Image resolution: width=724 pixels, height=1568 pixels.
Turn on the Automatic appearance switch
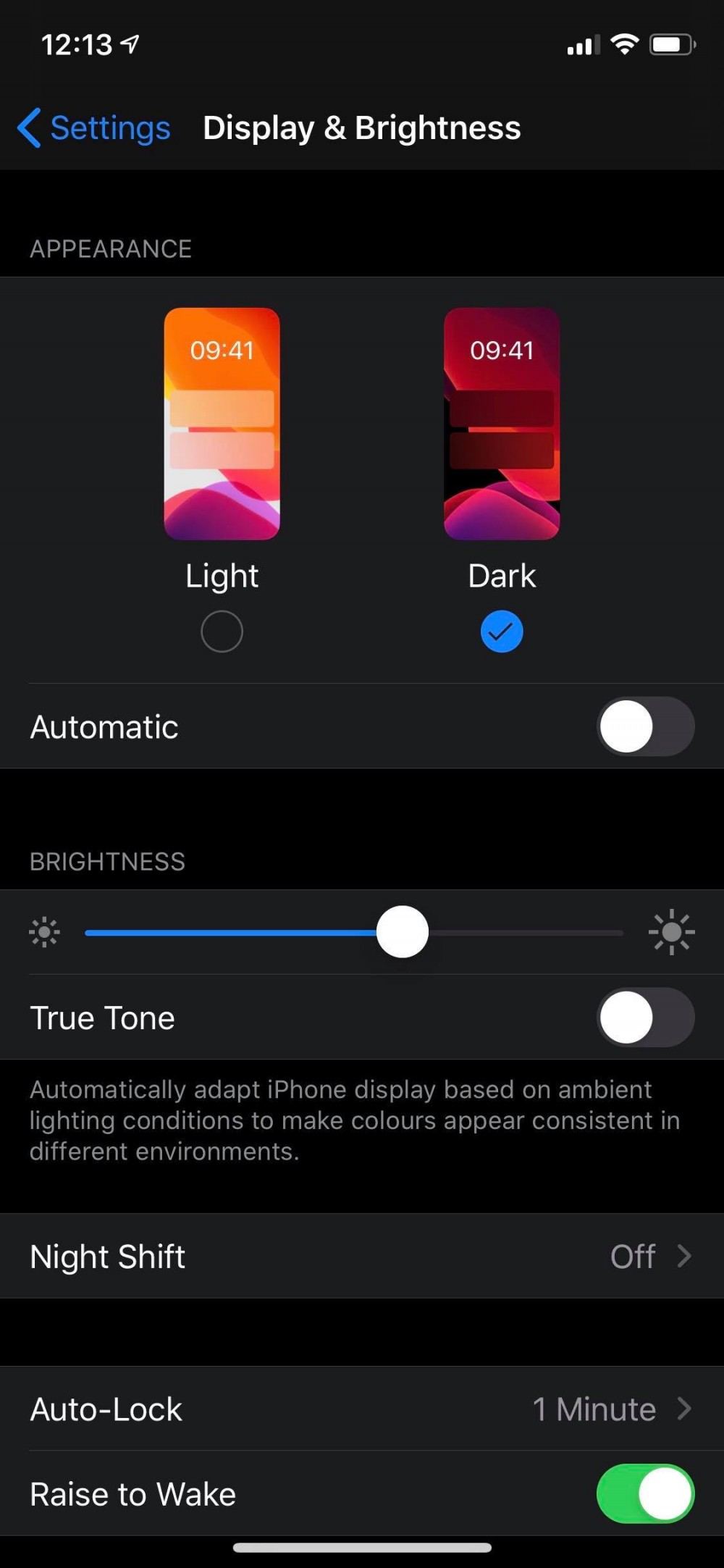point(644,726)
